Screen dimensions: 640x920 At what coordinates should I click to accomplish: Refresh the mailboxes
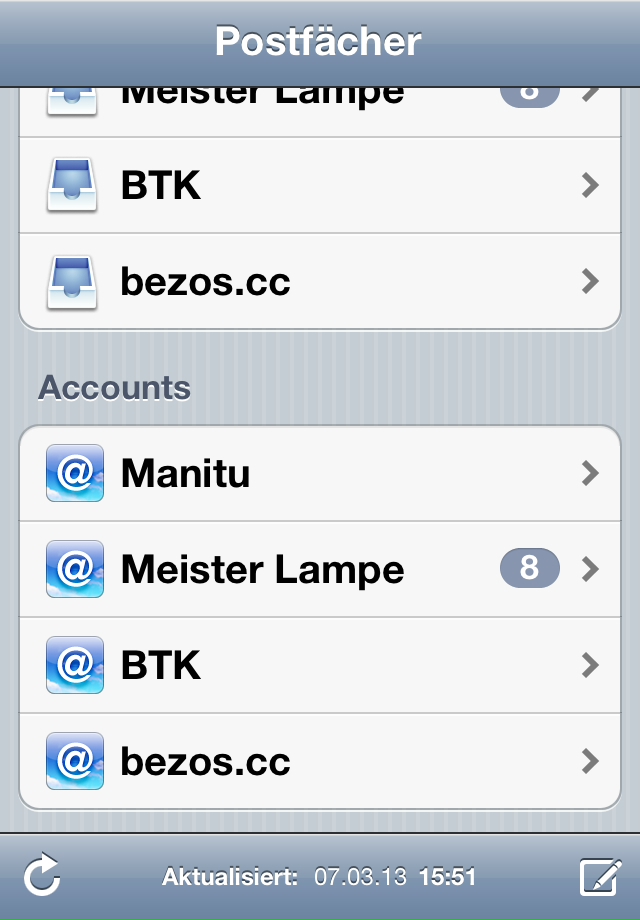pos(42,877)
